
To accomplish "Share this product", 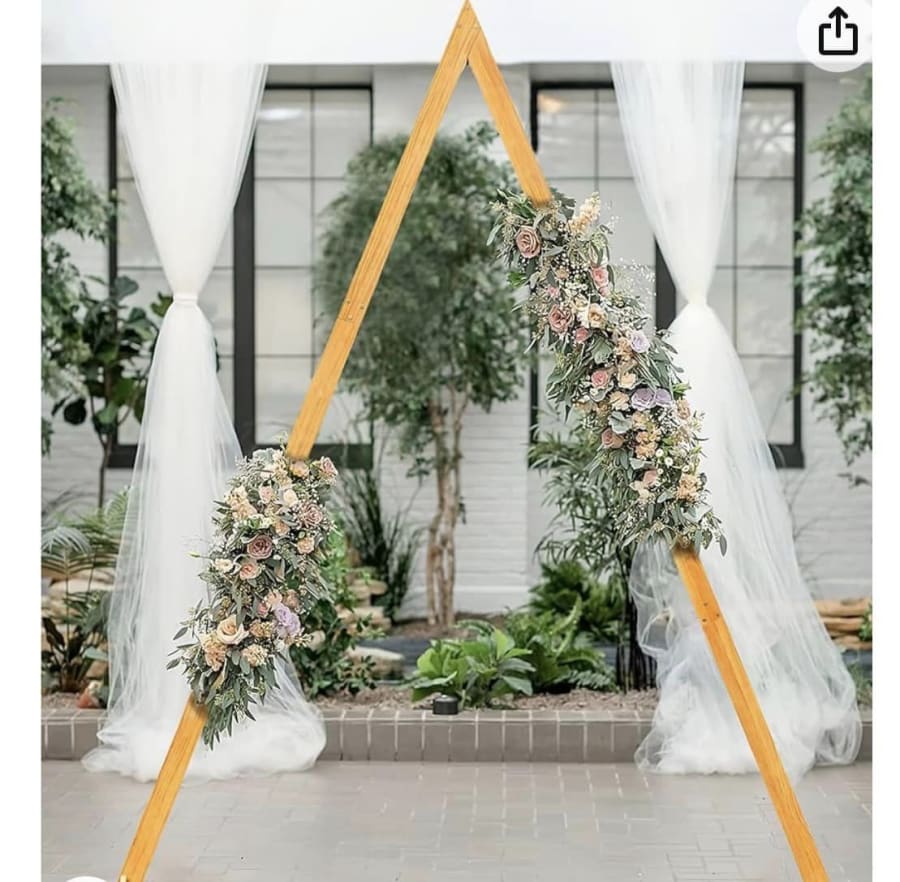I will click(837, 32).
